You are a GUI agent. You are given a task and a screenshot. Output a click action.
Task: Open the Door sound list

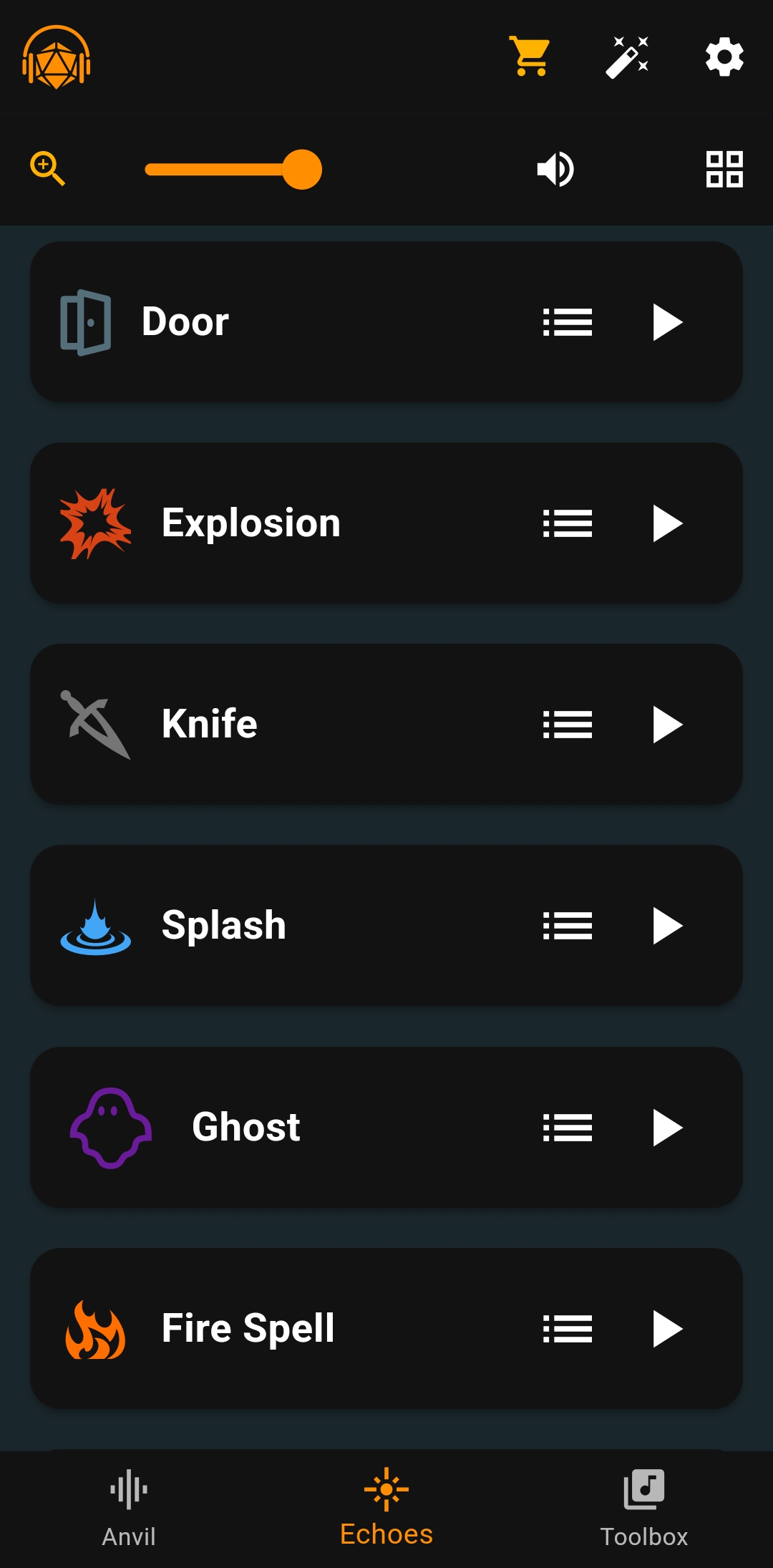568,322
